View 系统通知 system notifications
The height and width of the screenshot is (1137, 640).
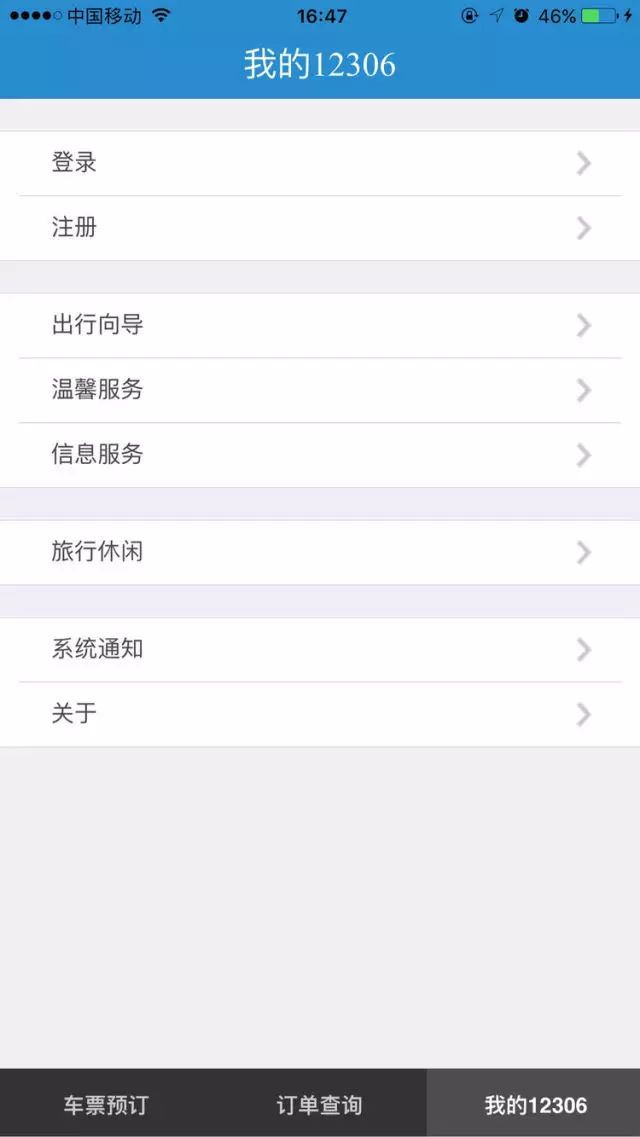[x=320, y=650]
